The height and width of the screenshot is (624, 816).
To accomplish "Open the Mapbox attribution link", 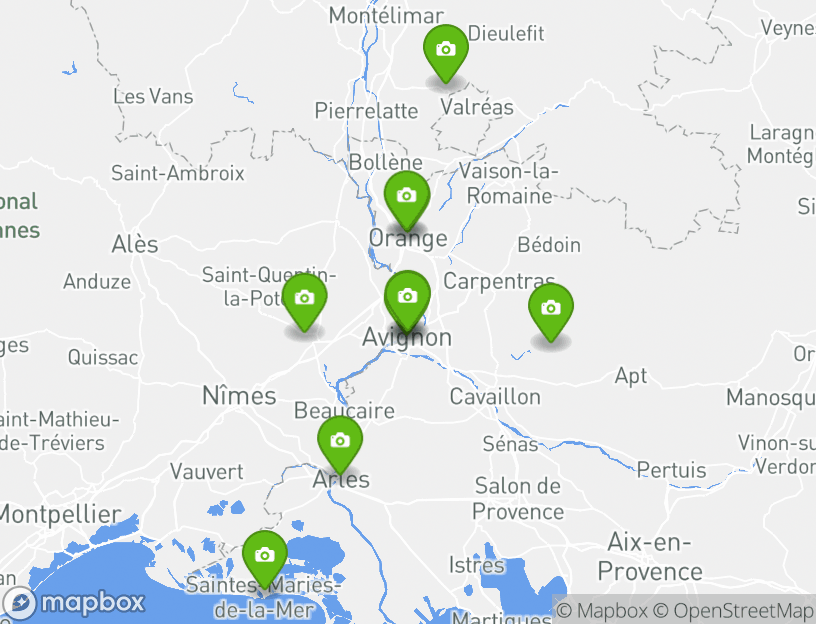I will [603, 610].
